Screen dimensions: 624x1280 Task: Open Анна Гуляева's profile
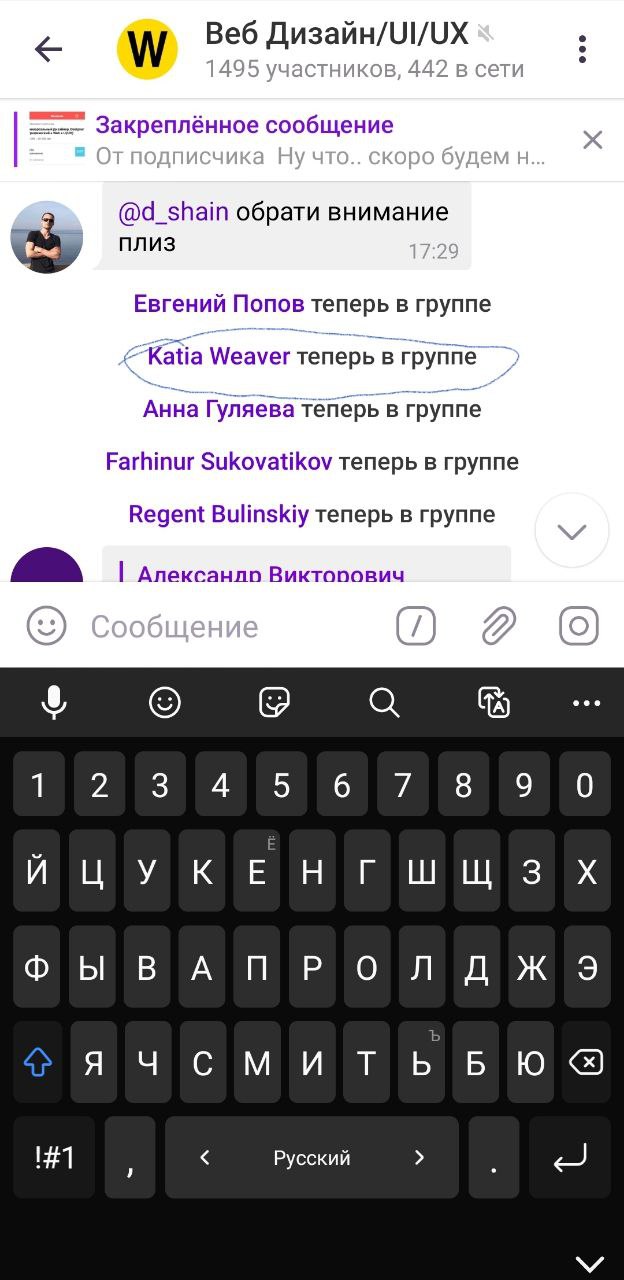pos(219,409)
